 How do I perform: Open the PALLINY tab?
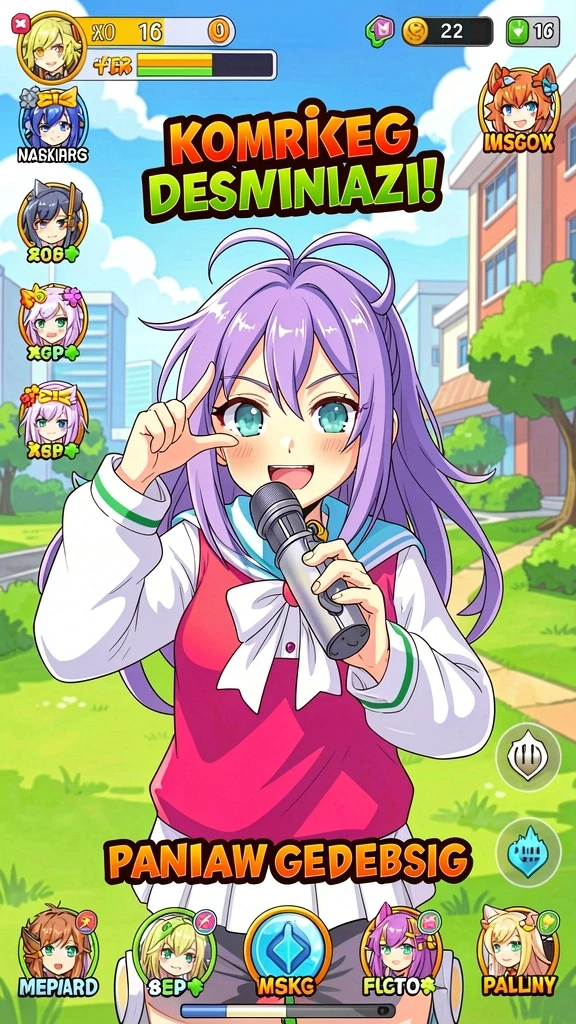519,952
